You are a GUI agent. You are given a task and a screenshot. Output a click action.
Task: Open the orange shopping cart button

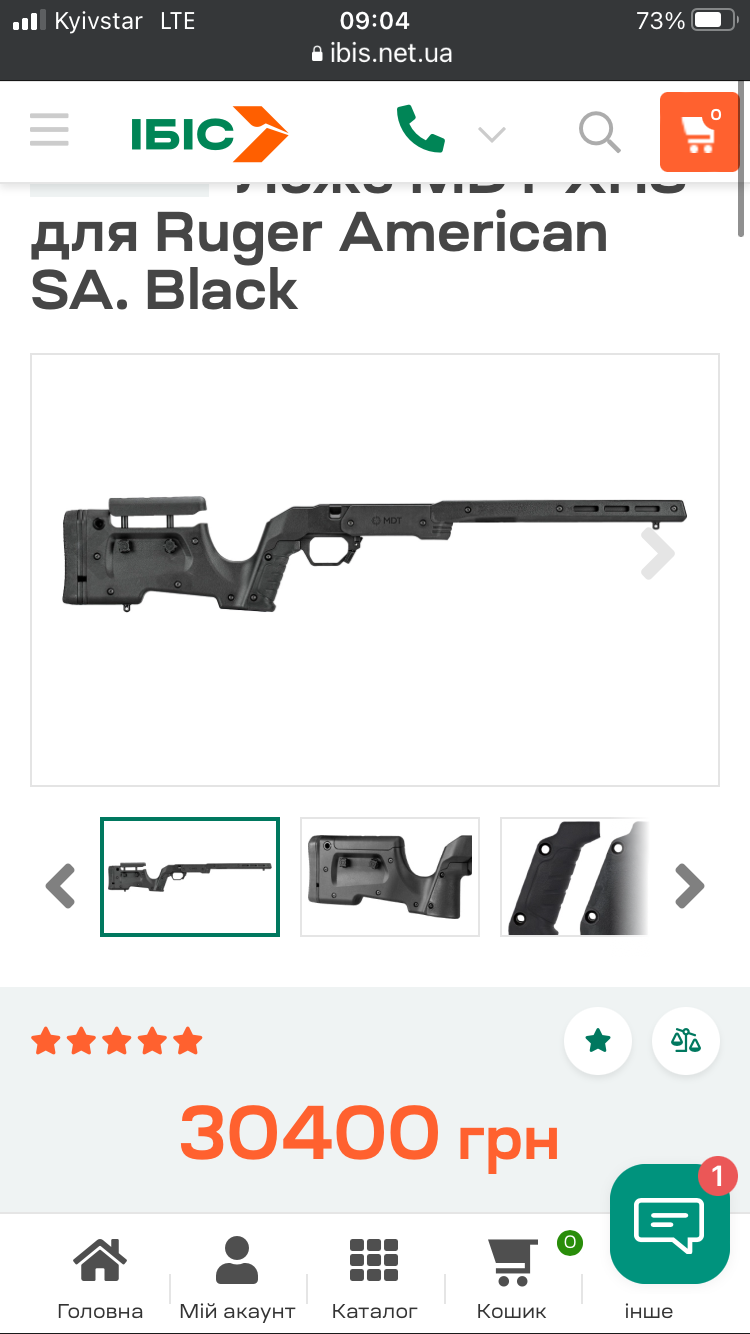(699, 132)
